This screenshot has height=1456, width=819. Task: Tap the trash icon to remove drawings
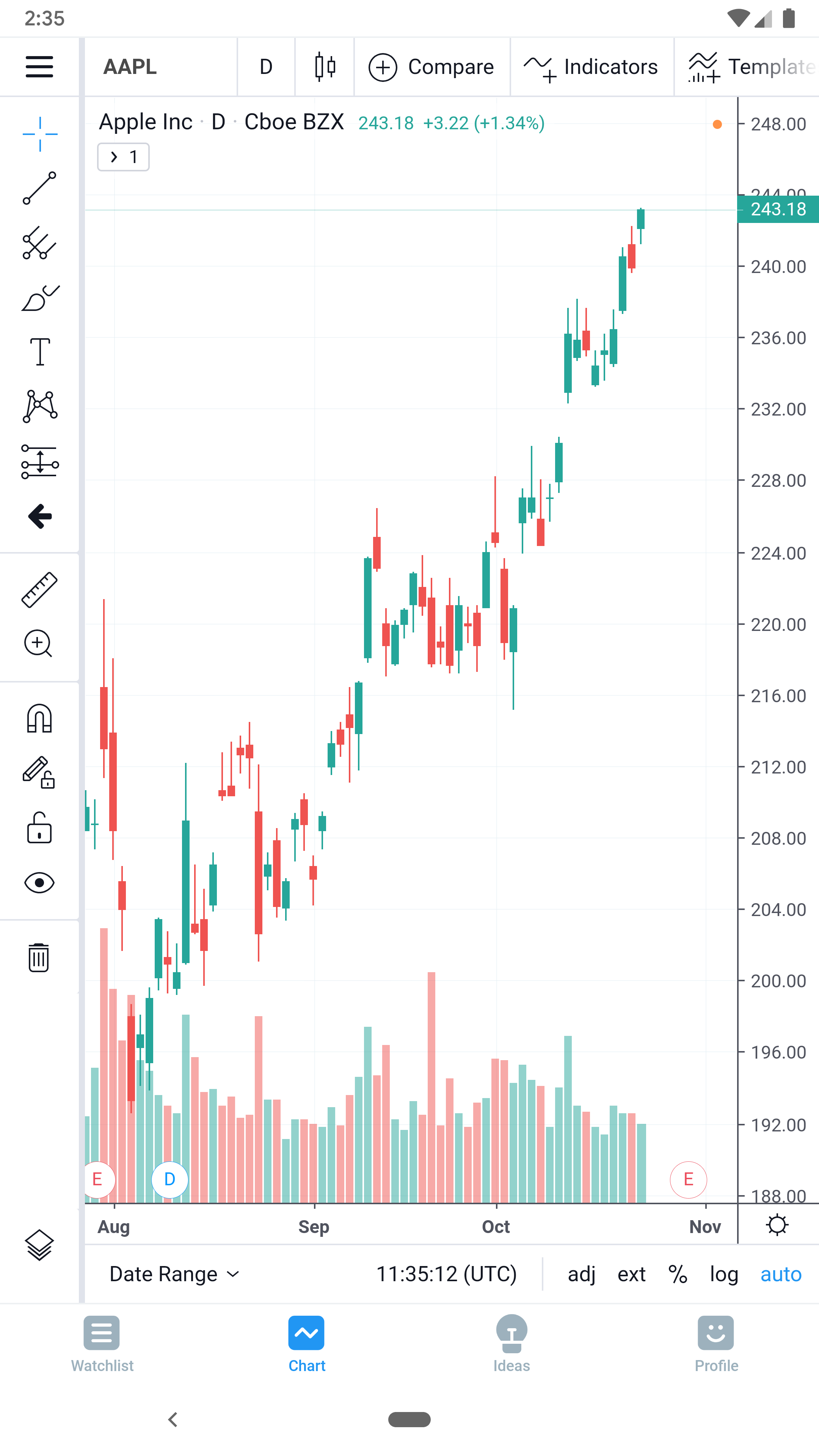coord(39,958)
